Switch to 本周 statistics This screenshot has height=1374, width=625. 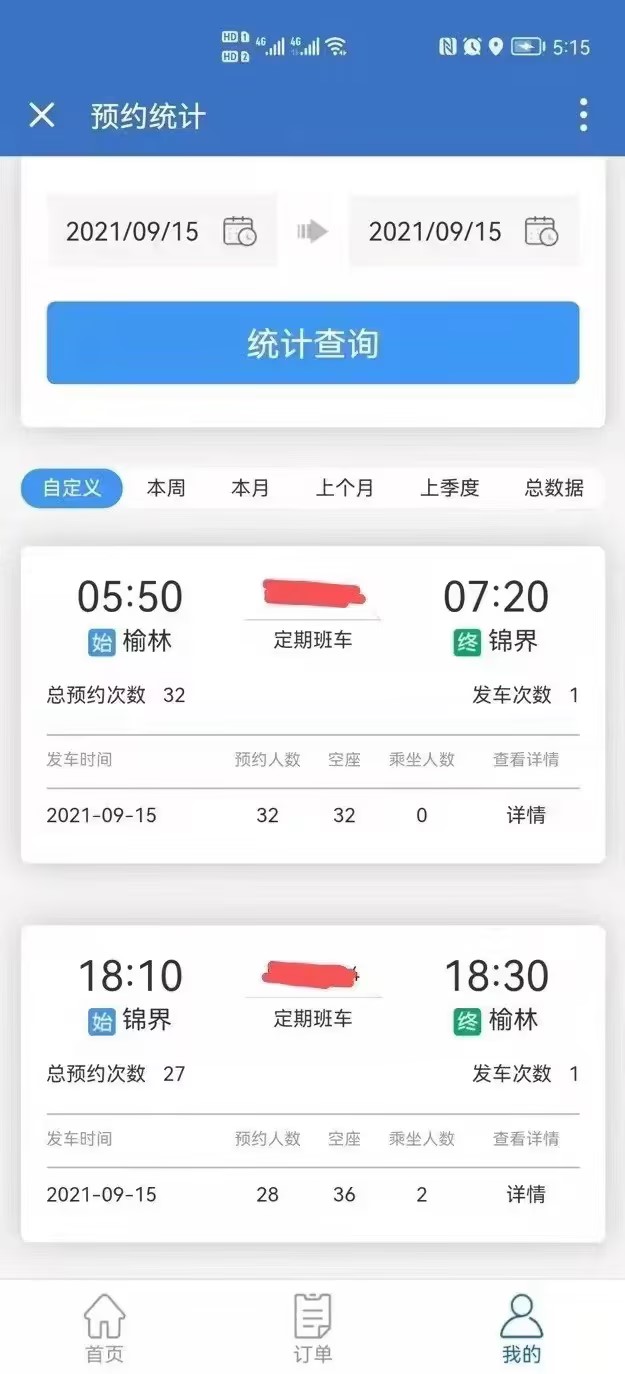tap(166, 489)
